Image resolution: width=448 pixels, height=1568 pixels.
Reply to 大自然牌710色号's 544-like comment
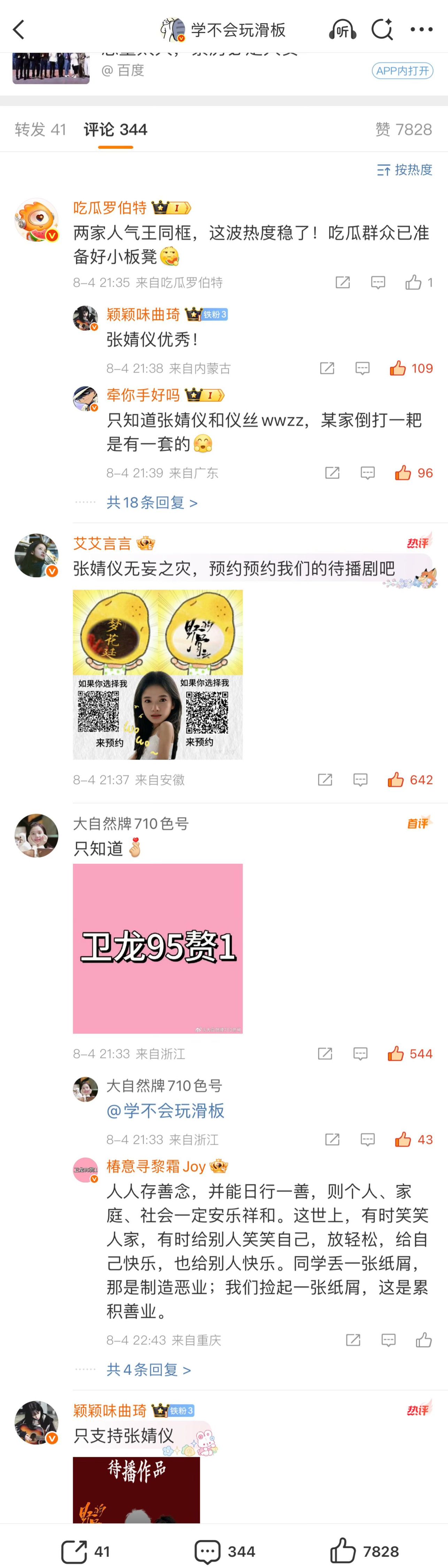click(x=360, y=1054)
